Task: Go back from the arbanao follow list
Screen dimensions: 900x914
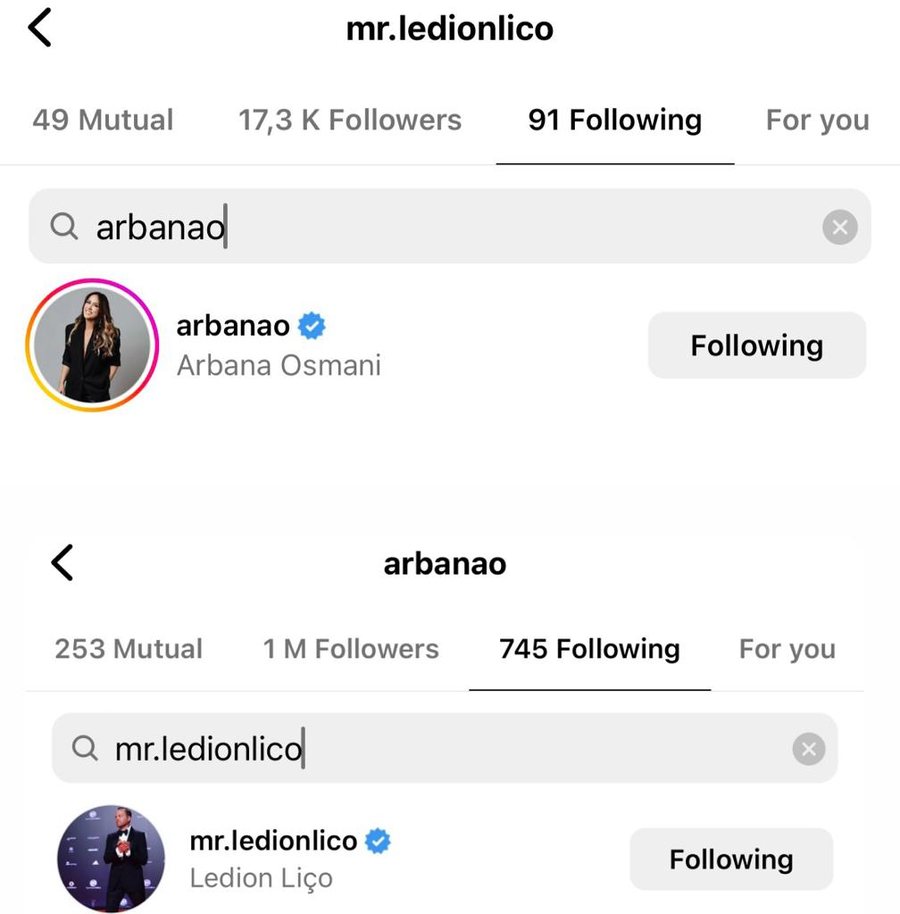Action: tap(62, 563)
